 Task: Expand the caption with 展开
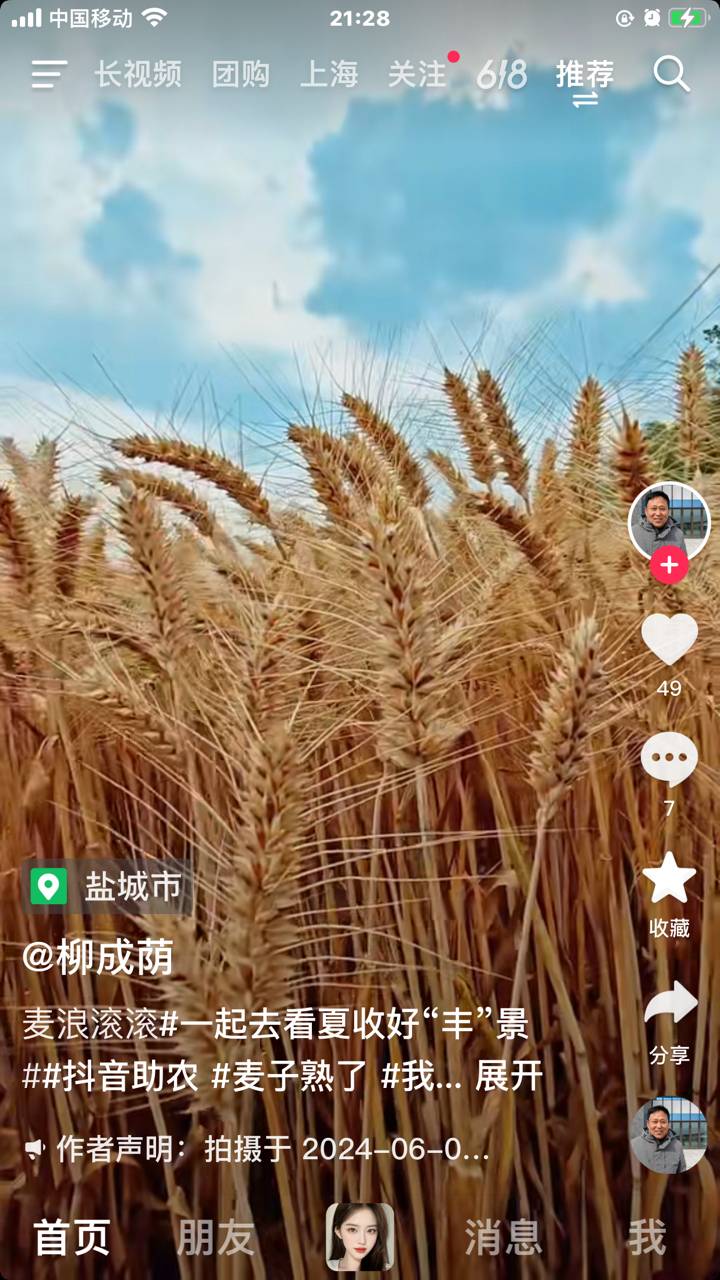pyautogui.click(x=509, y=1076)
